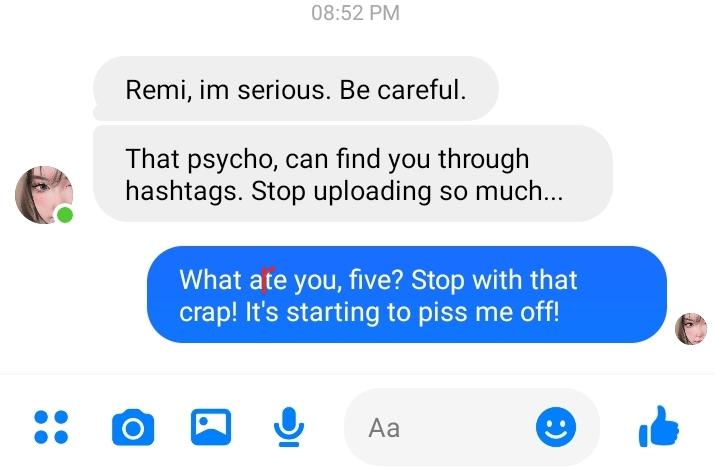714x470 pixels.
Task: Open the sender's profile picture
Action: (44, 194)
